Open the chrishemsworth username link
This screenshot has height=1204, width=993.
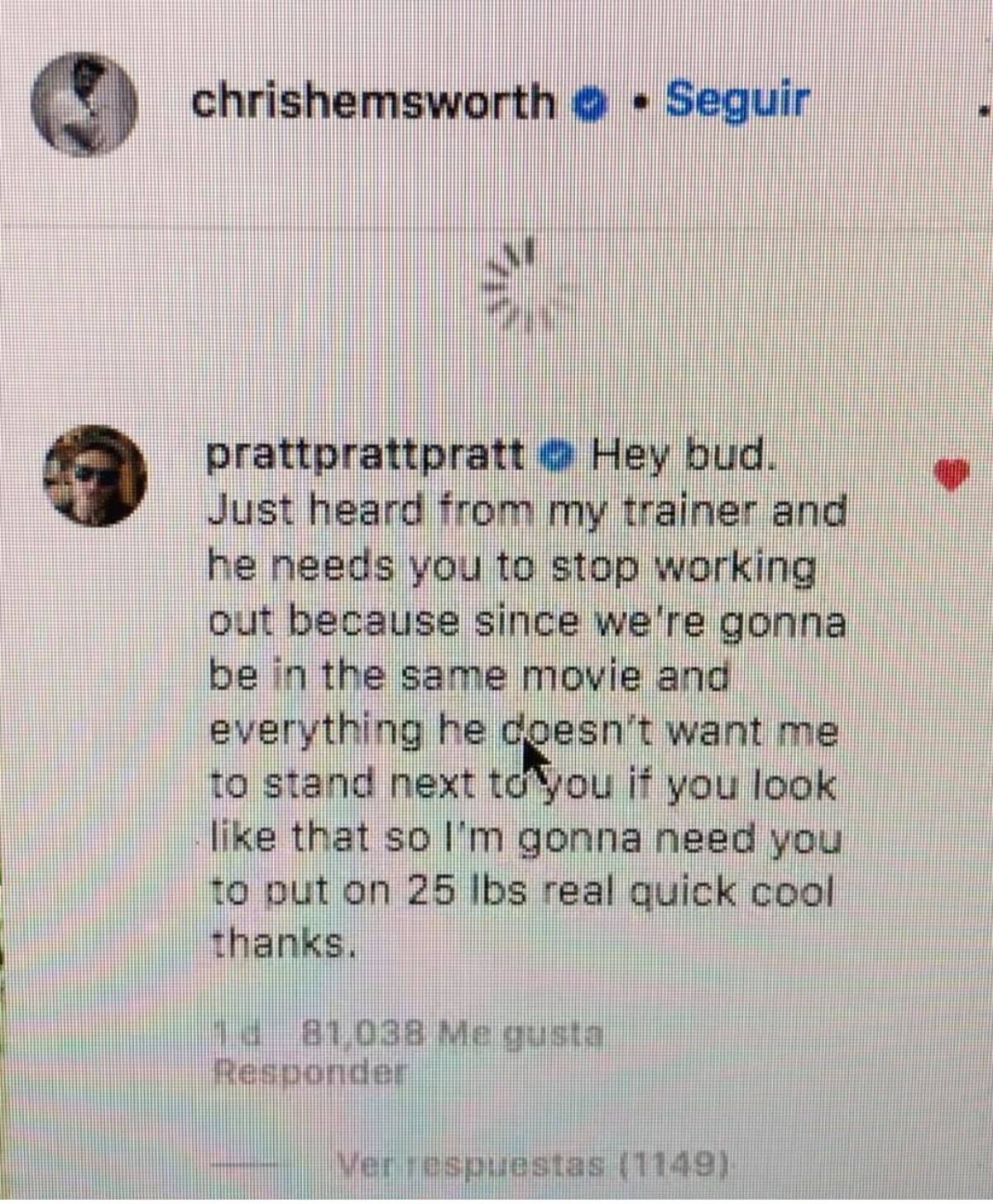(x=373, y=102)
